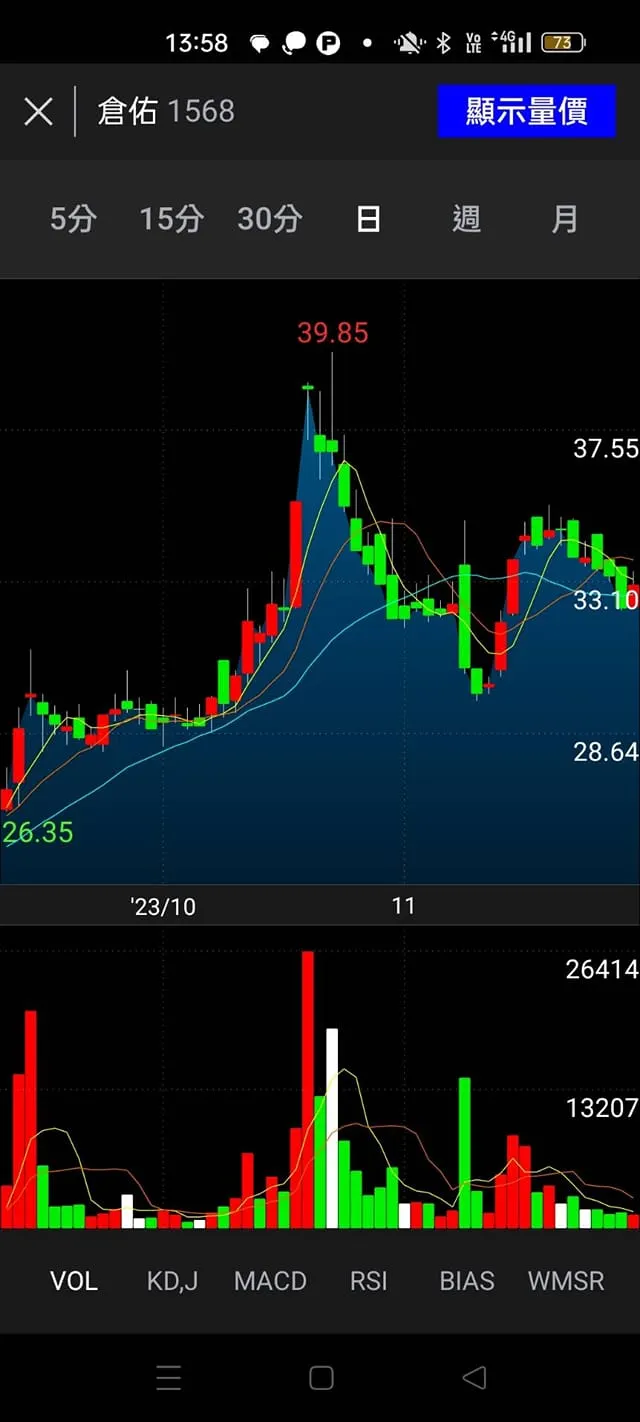Select the daily 日 chart
This screenshot has width=640, height=1422.
(x=368, y=218)
